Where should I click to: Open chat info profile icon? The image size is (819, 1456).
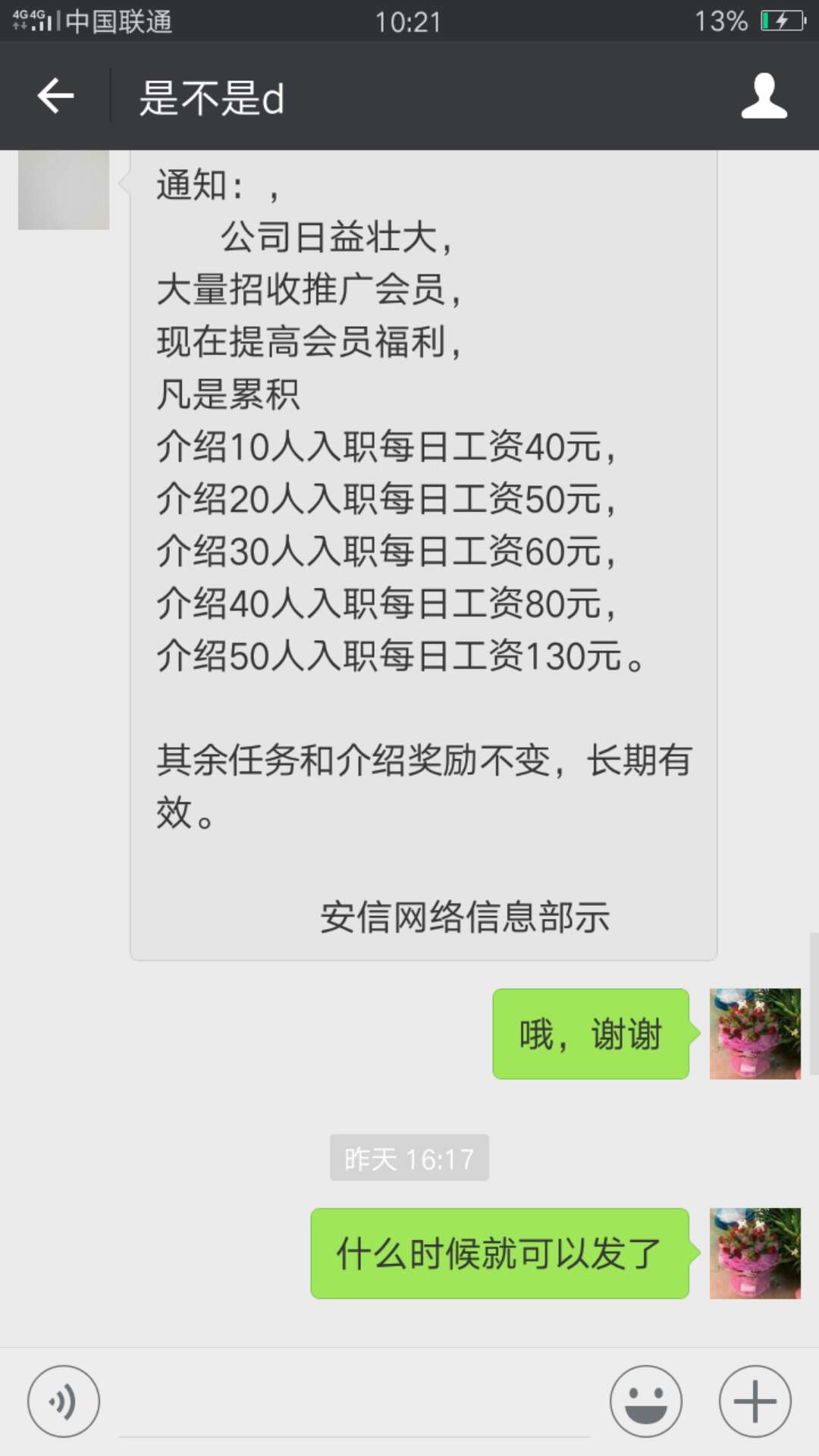(x=764, y=96)
